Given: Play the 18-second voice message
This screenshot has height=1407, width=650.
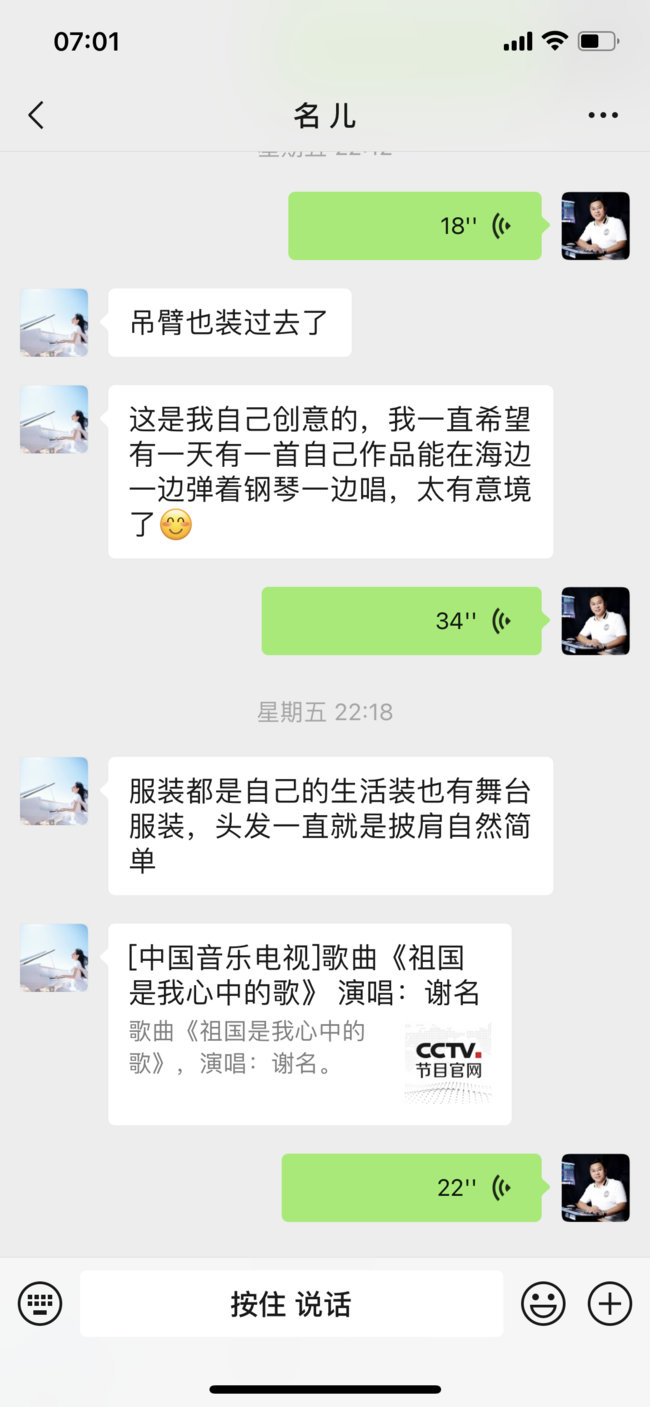Looking at the screenshot, I should (x=415, y=226).
